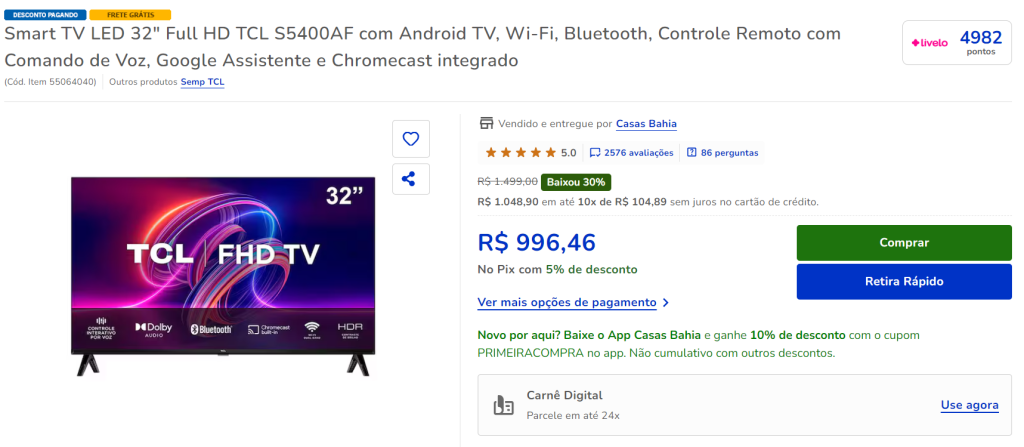The image size is (1024, 447).
Task: Tap the green Comprar button
Action: coord(904,243)
